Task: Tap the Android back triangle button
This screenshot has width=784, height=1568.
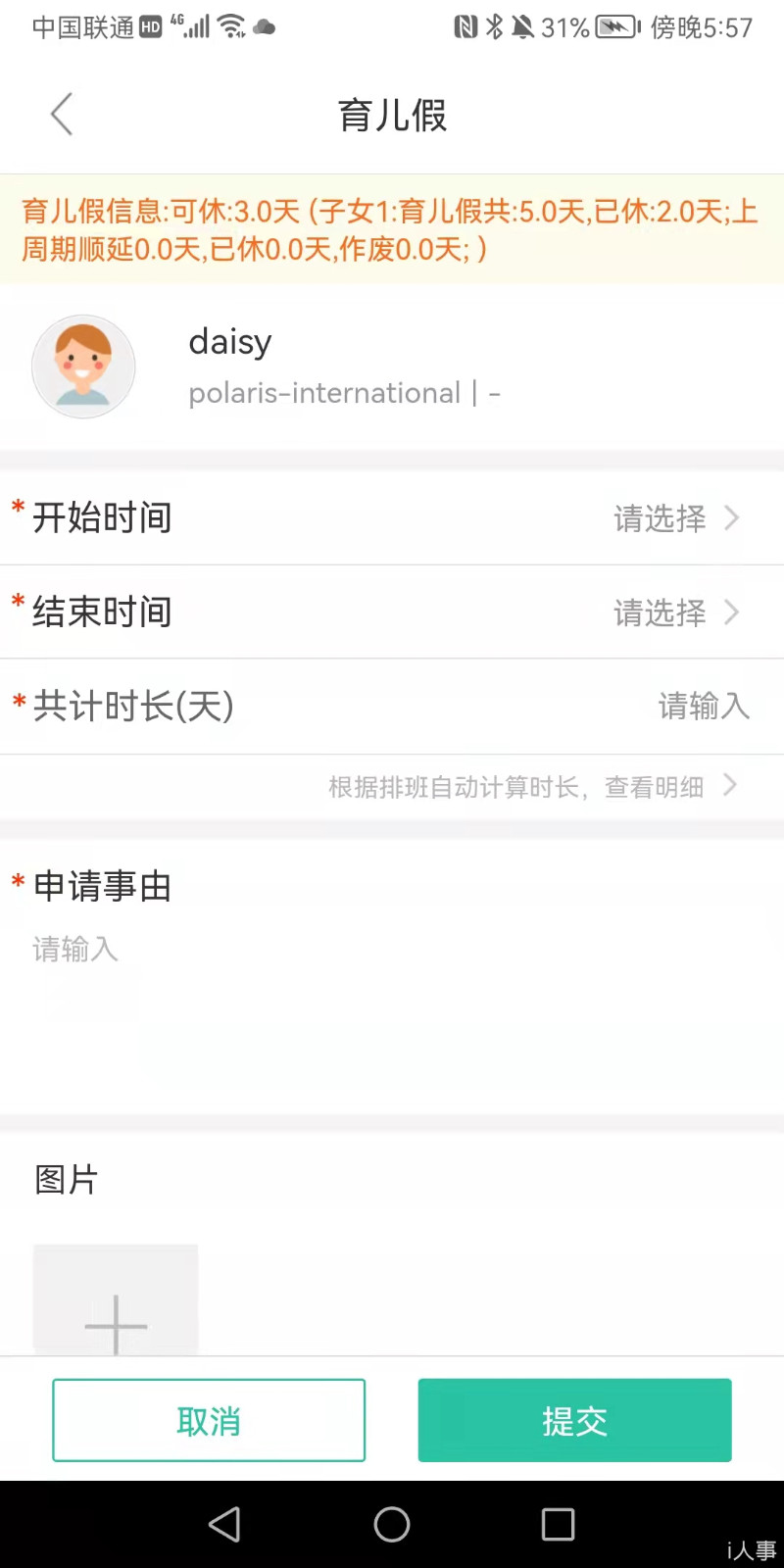Action: click(x=223, y=1524)
